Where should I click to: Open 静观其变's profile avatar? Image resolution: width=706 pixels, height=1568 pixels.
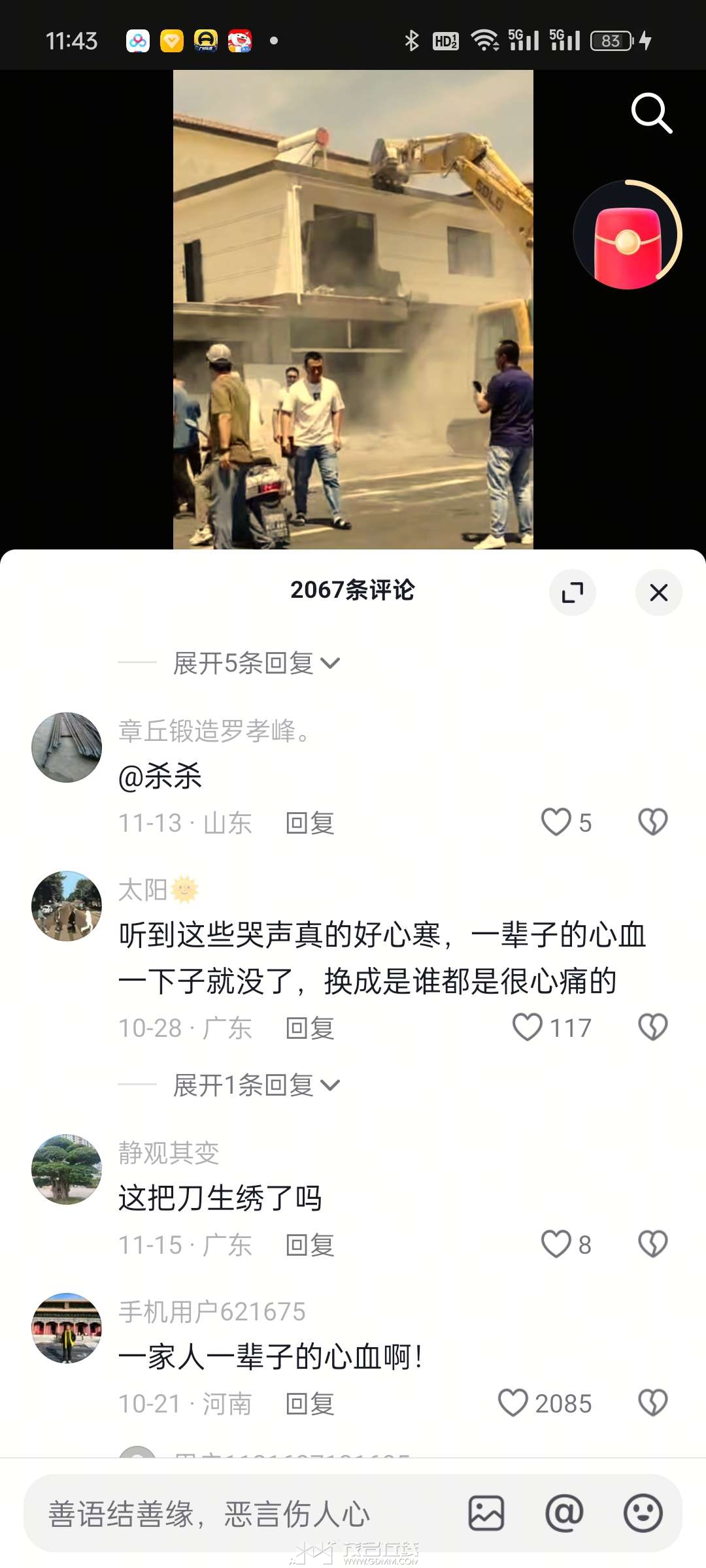click(x=67, y=1169)
